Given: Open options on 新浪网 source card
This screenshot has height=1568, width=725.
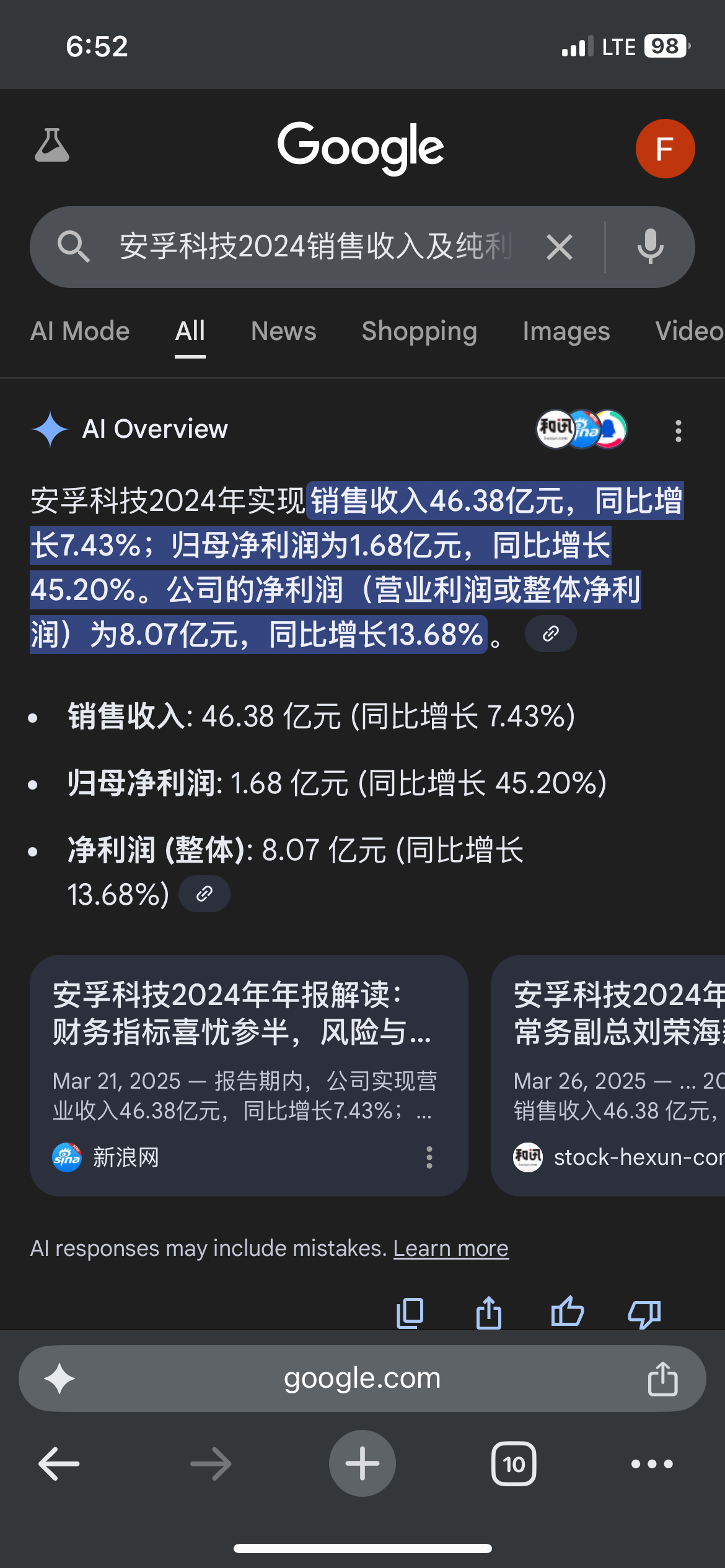Looking at the screenshot, I should tap(429, 1157).
